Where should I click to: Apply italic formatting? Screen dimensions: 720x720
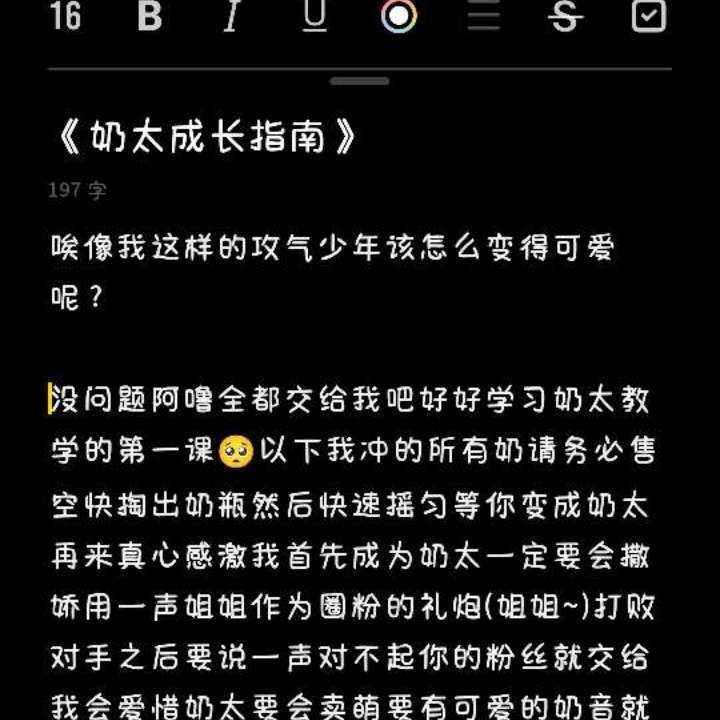pos(232,17)
